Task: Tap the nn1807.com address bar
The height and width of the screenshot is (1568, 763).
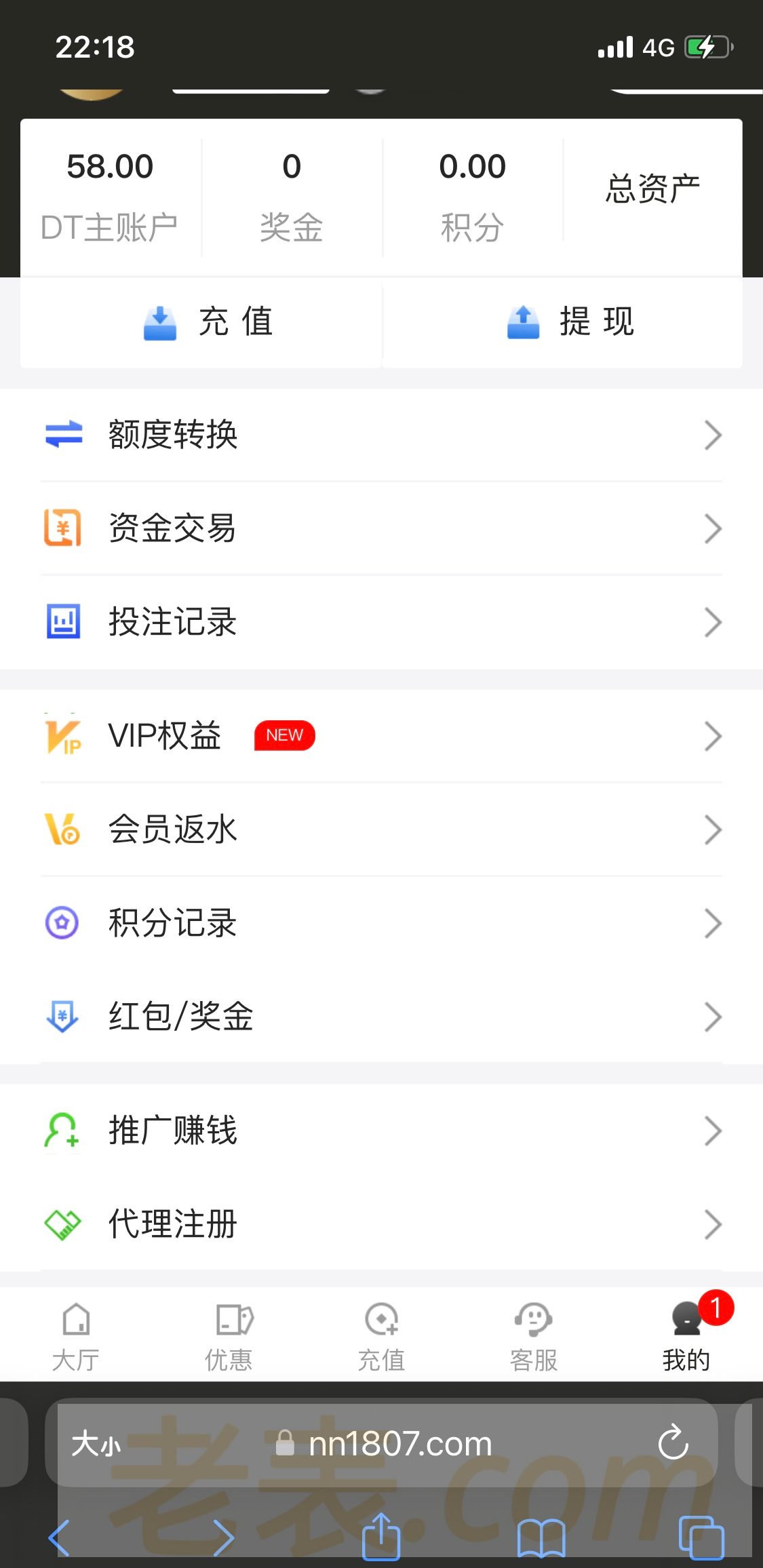Action: click(x=399, y=1444)
